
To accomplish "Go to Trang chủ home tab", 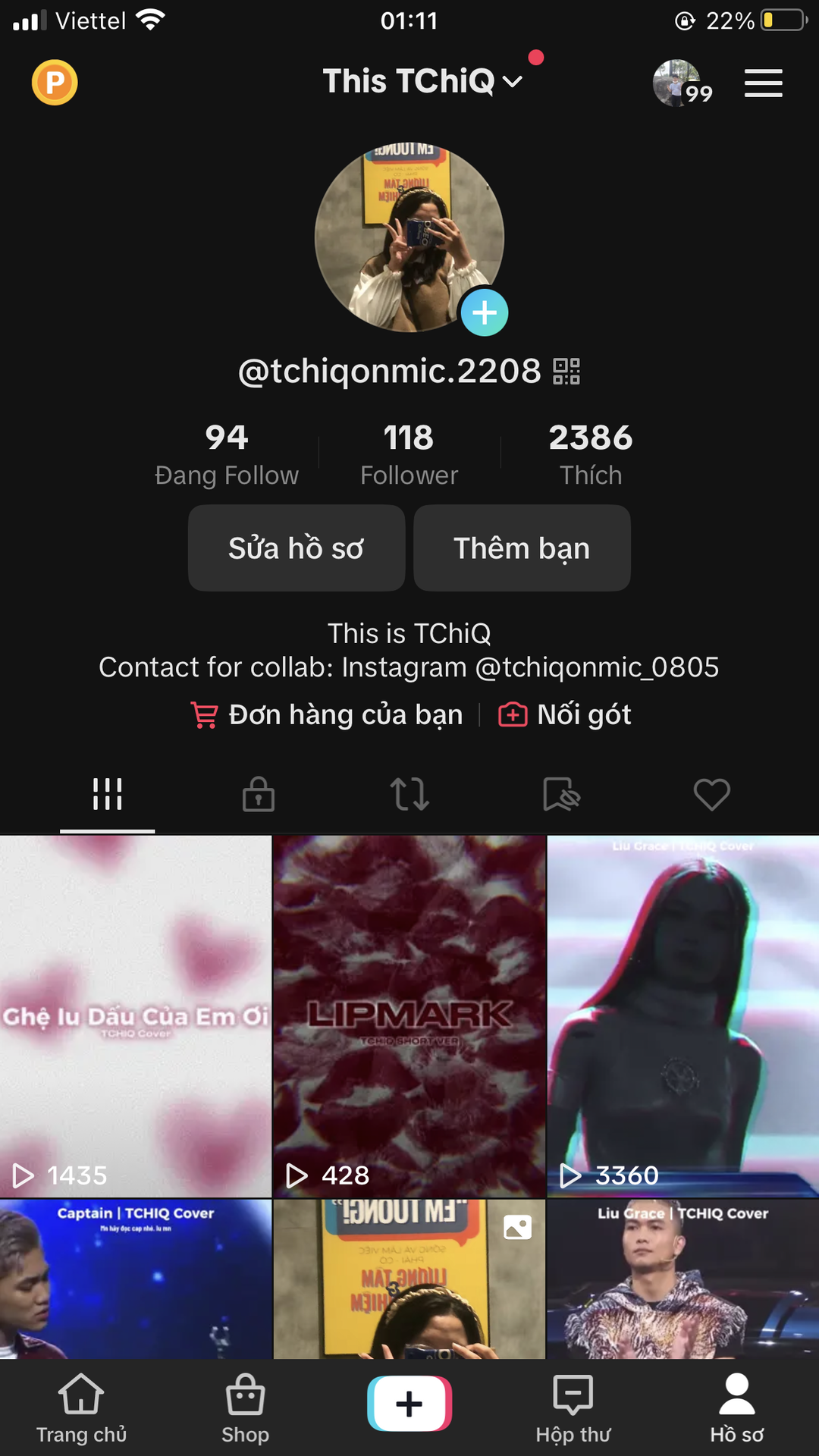I will pyautogui.click(x=81, y=1409).
